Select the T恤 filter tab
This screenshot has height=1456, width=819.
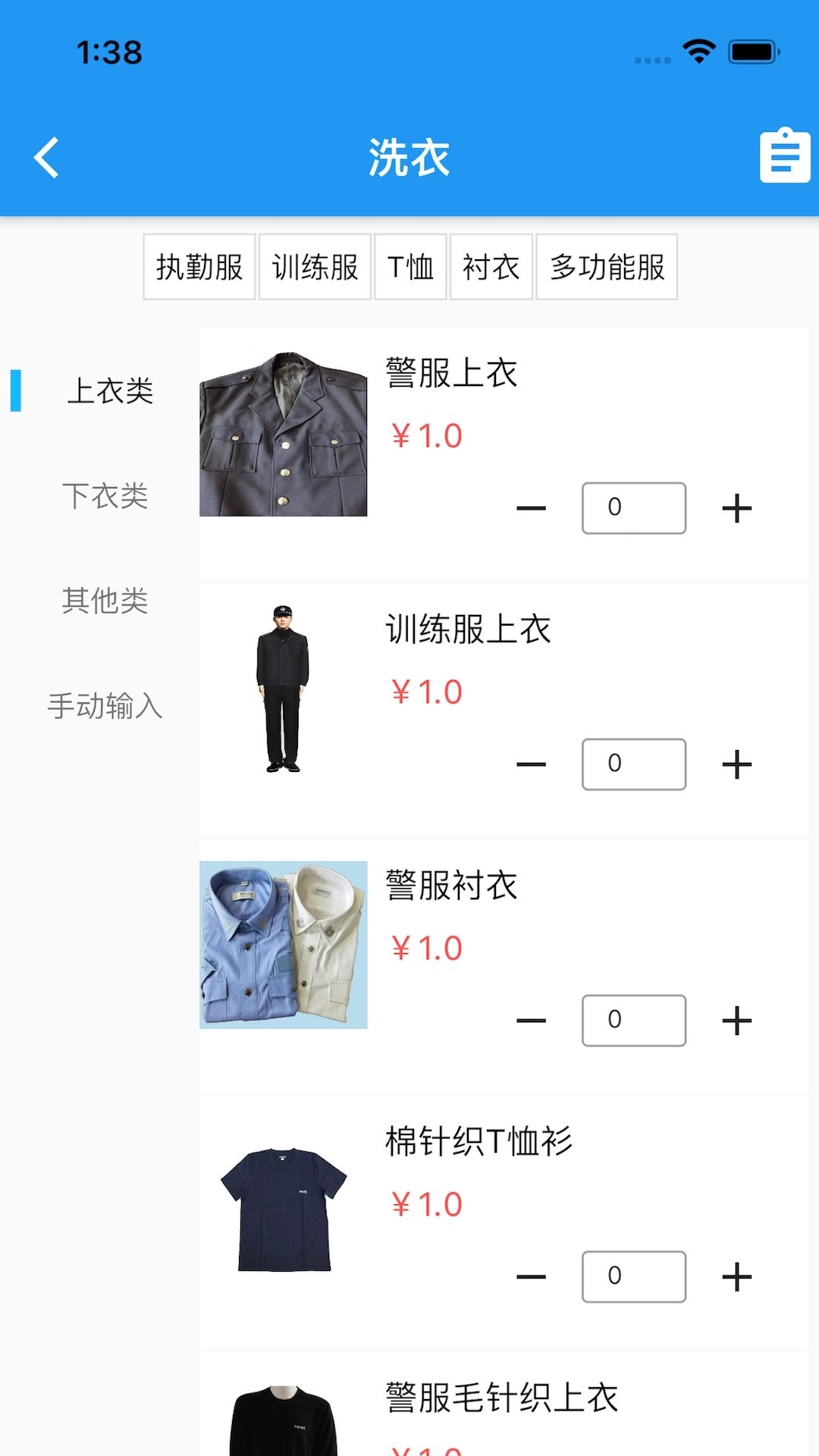point(410,267)
